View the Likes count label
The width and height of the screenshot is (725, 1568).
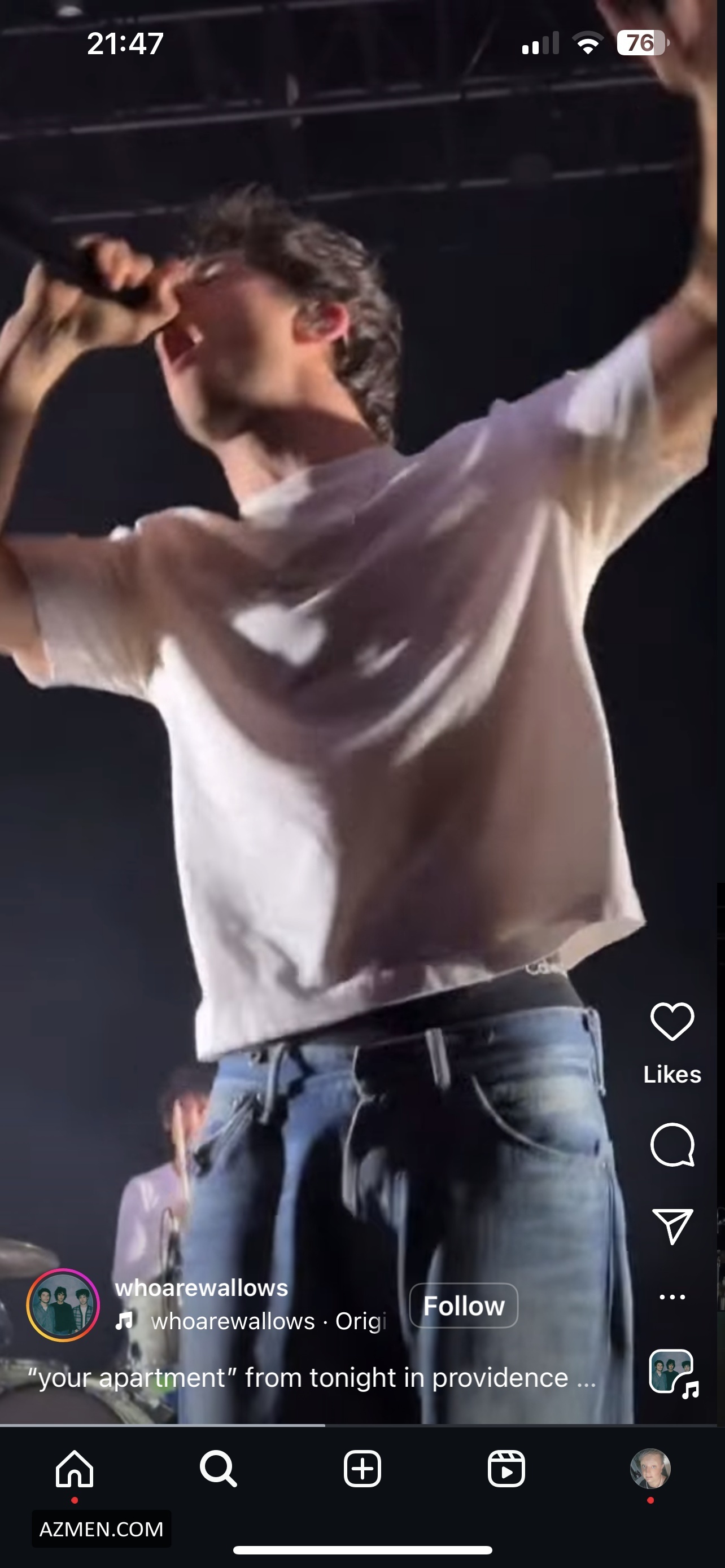pos(672,1074)
